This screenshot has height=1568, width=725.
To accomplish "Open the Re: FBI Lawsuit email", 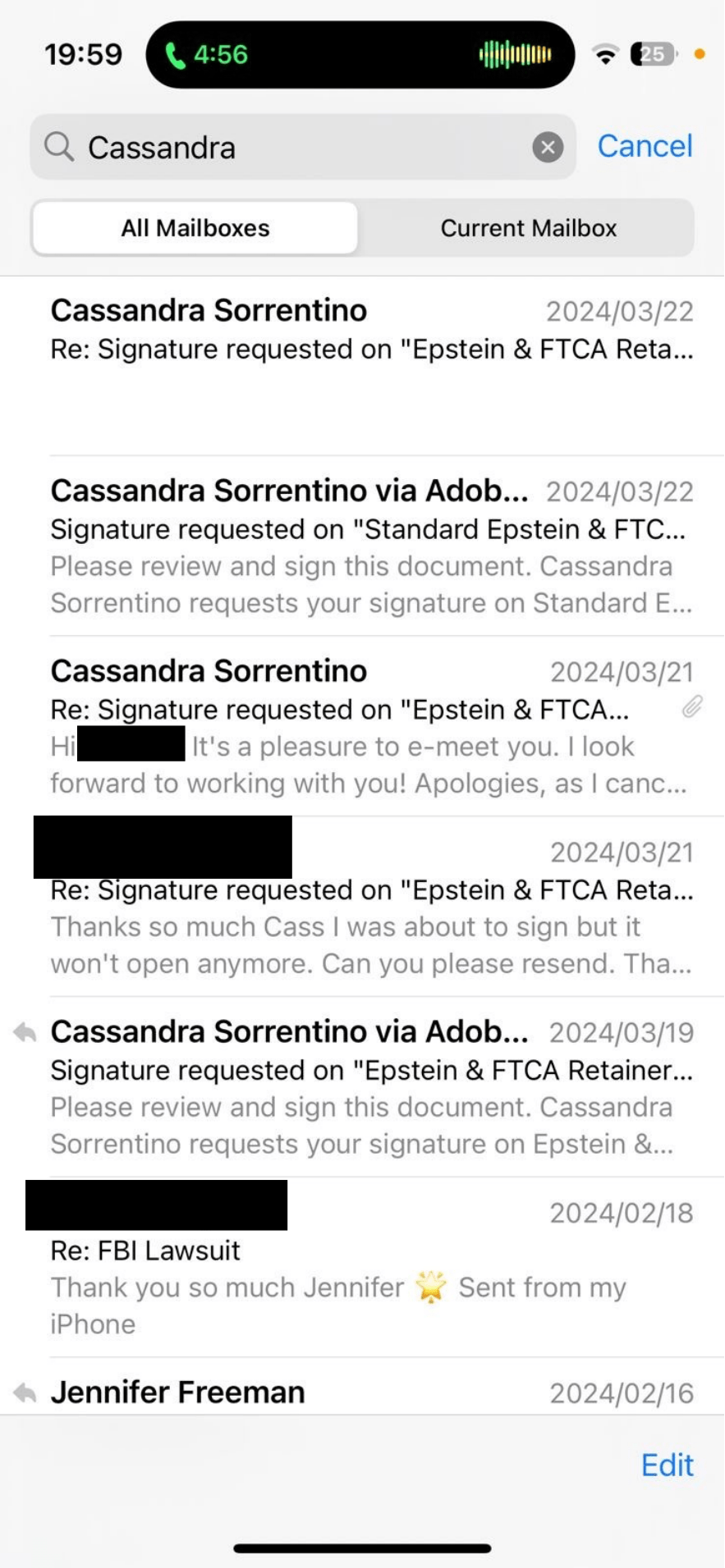I will [x=371, y=1268].
